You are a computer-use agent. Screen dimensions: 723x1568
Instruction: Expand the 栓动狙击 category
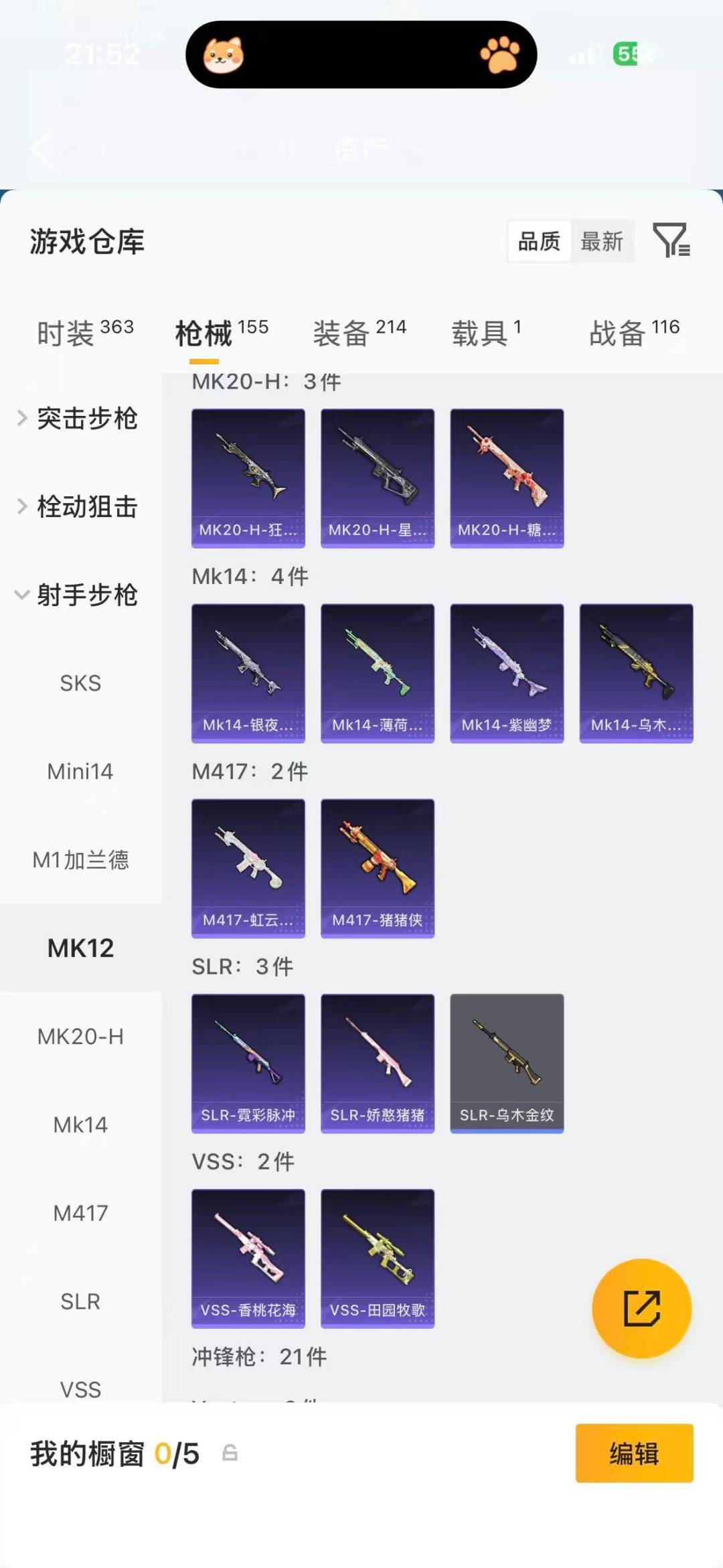pyautogui.click(x=87, y=507)
